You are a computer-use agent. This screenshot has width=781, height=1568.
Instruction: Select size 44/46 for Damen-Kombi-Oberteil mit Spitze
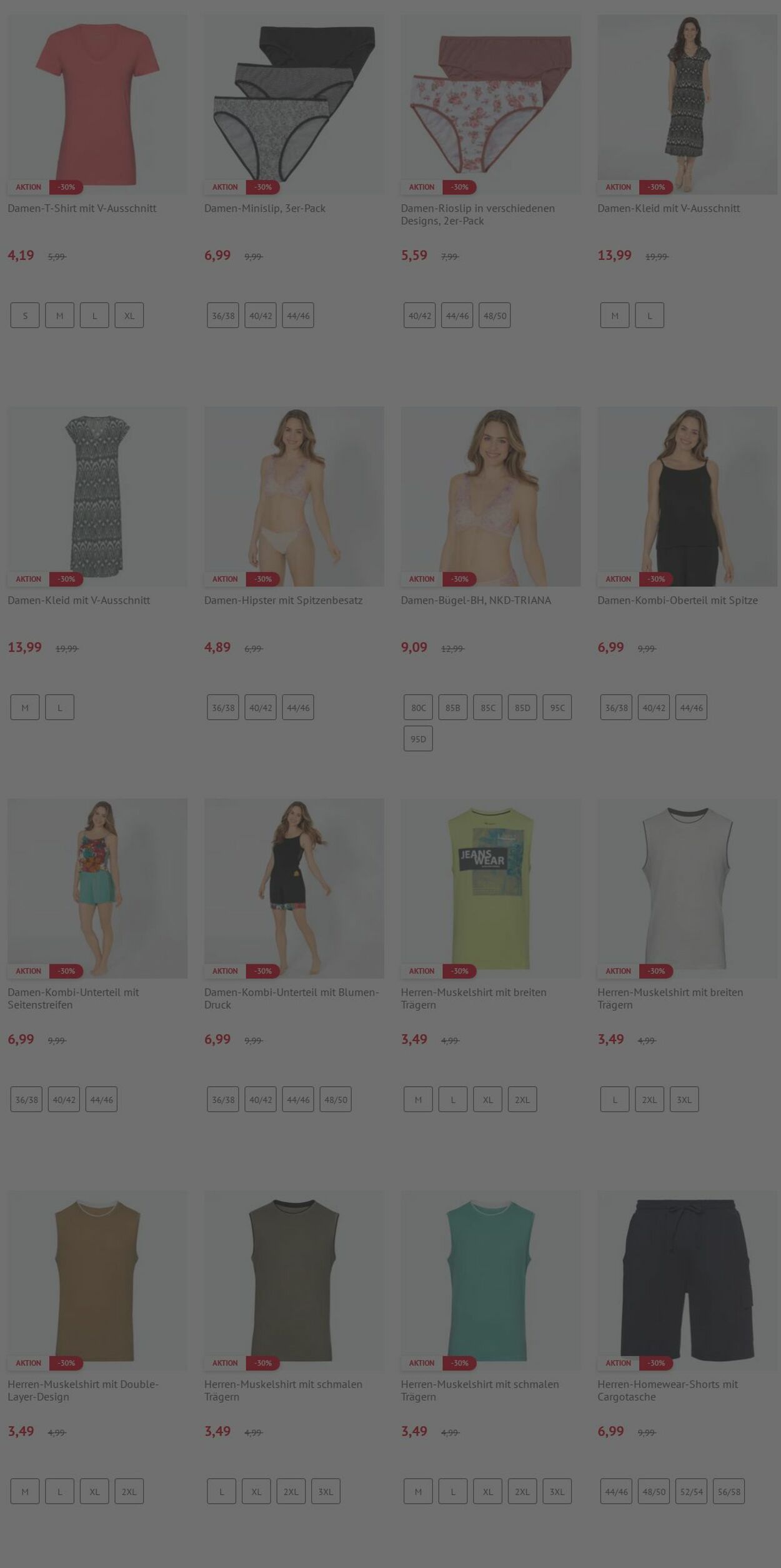click(x=692, y=707)
